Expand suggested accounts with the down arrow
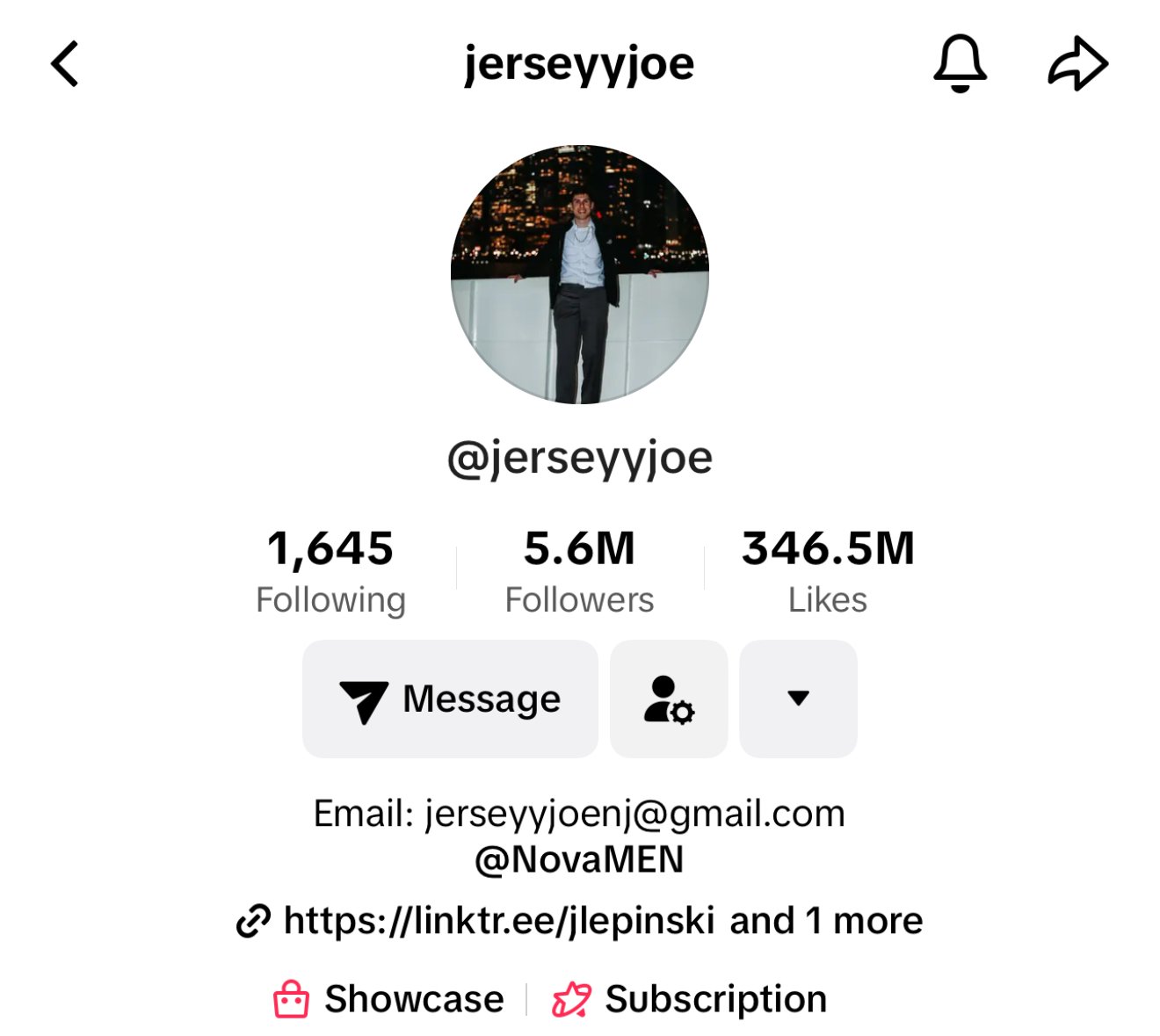The image size is (1160, 1036). 798,699
